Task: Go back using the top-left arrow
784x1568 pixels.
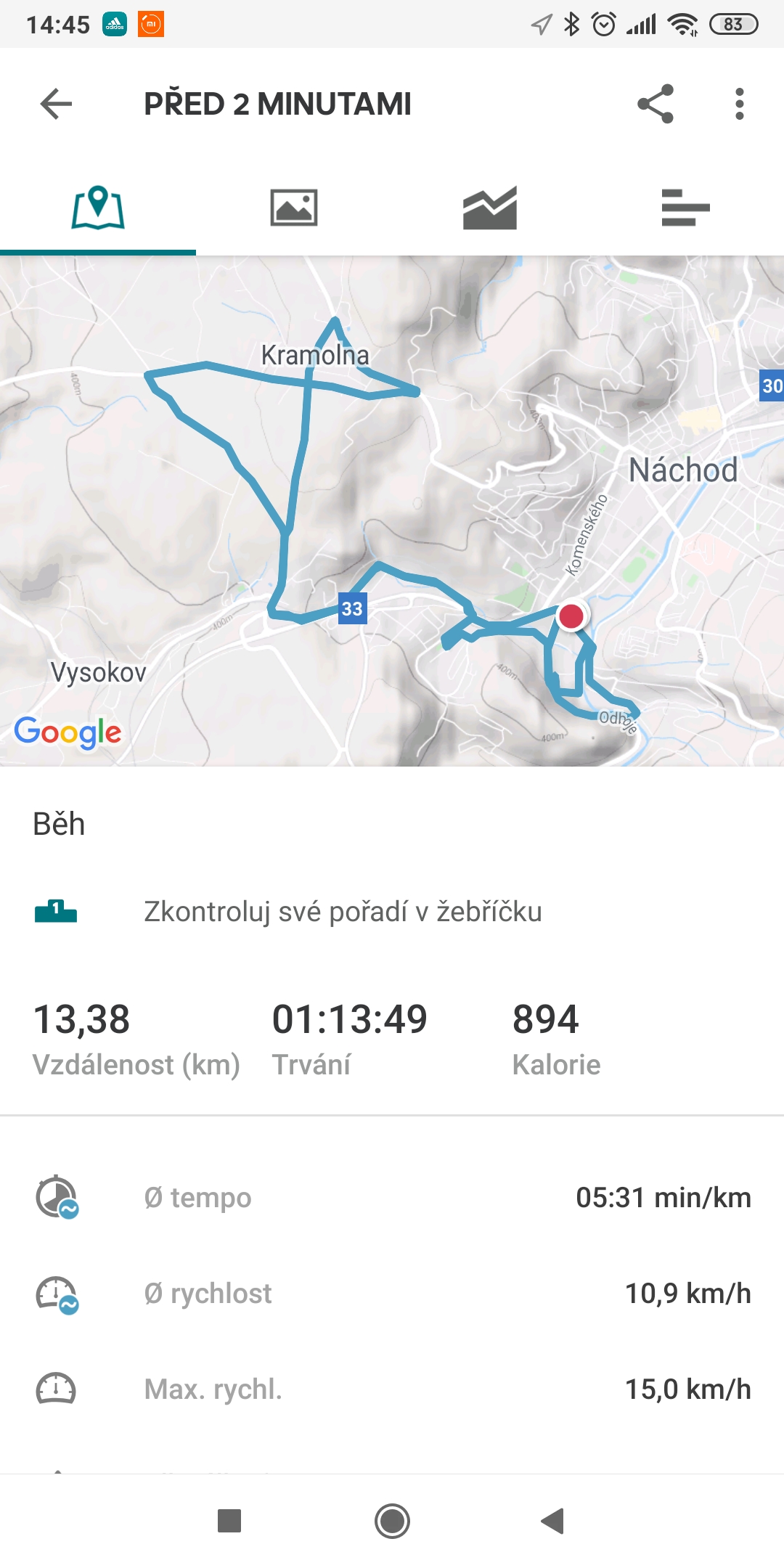Action: coord(56,104)
